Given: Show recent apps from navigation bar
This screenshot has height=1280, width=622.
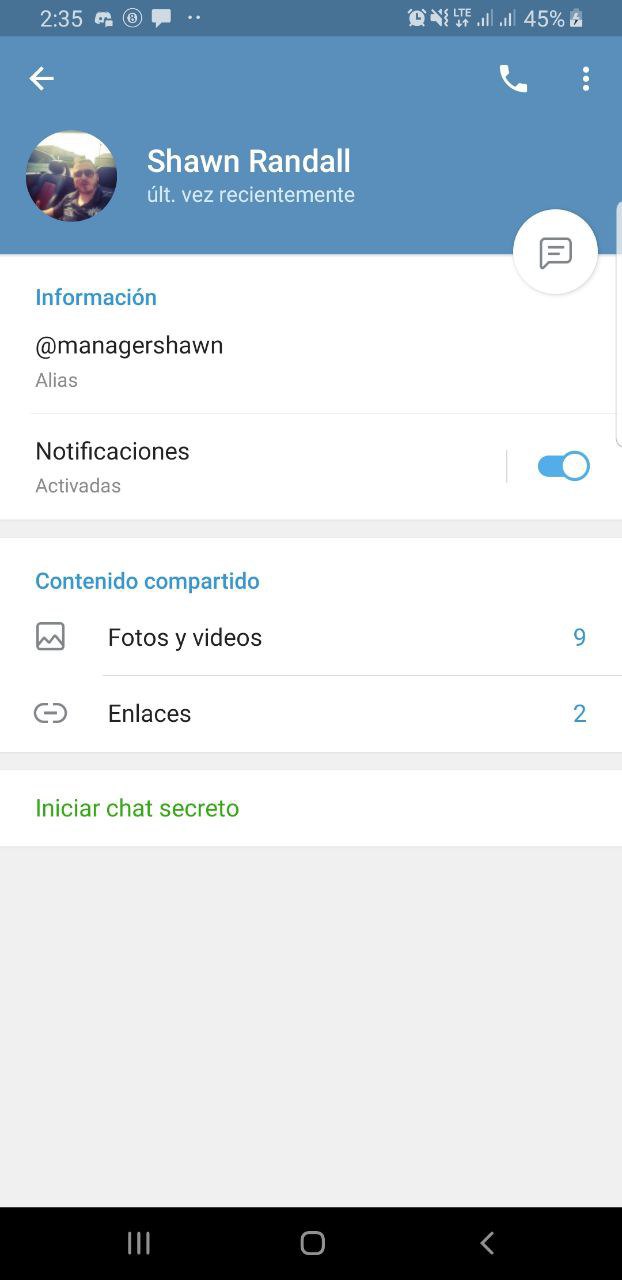Looking at the screenshot, I should 139,1243.
